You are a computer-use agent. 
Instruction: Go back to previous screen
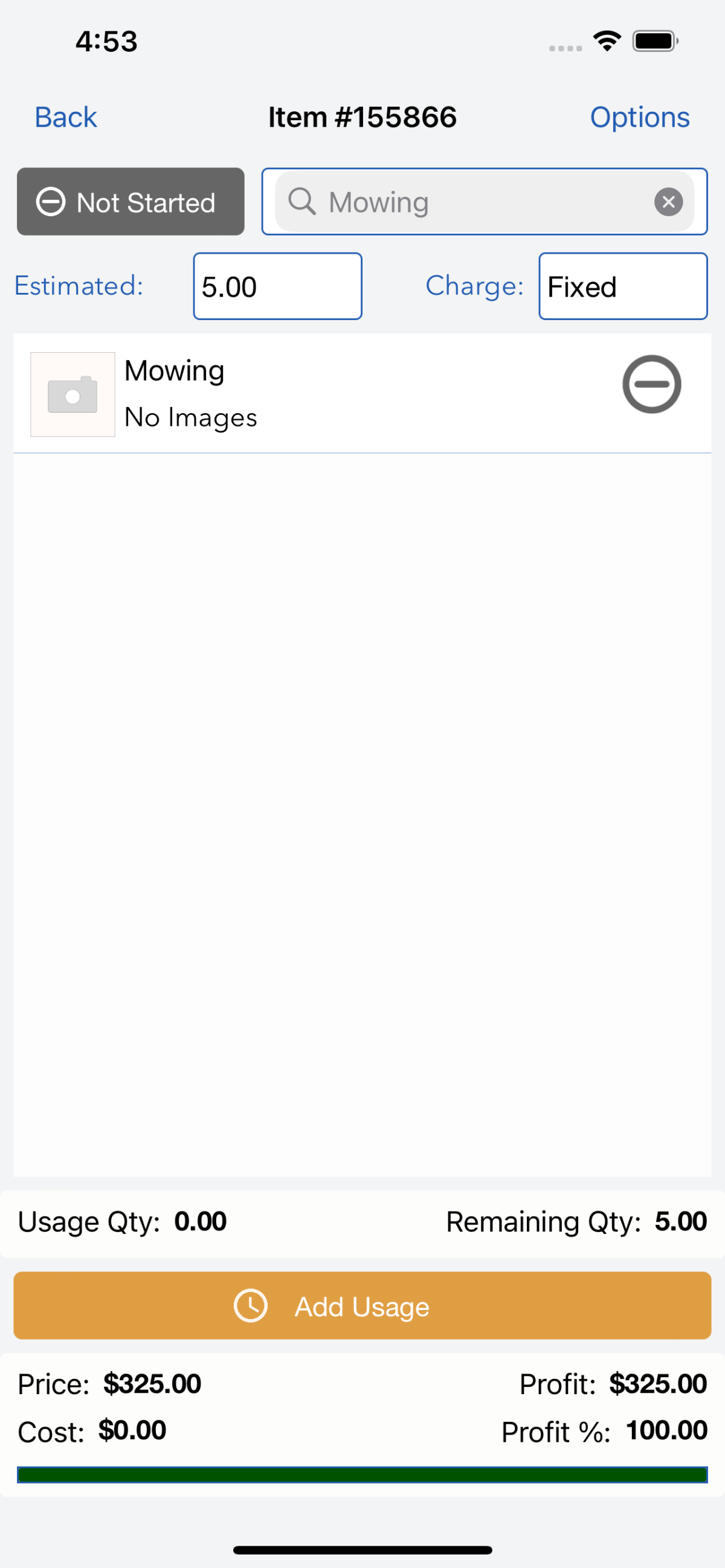(66, 117)
